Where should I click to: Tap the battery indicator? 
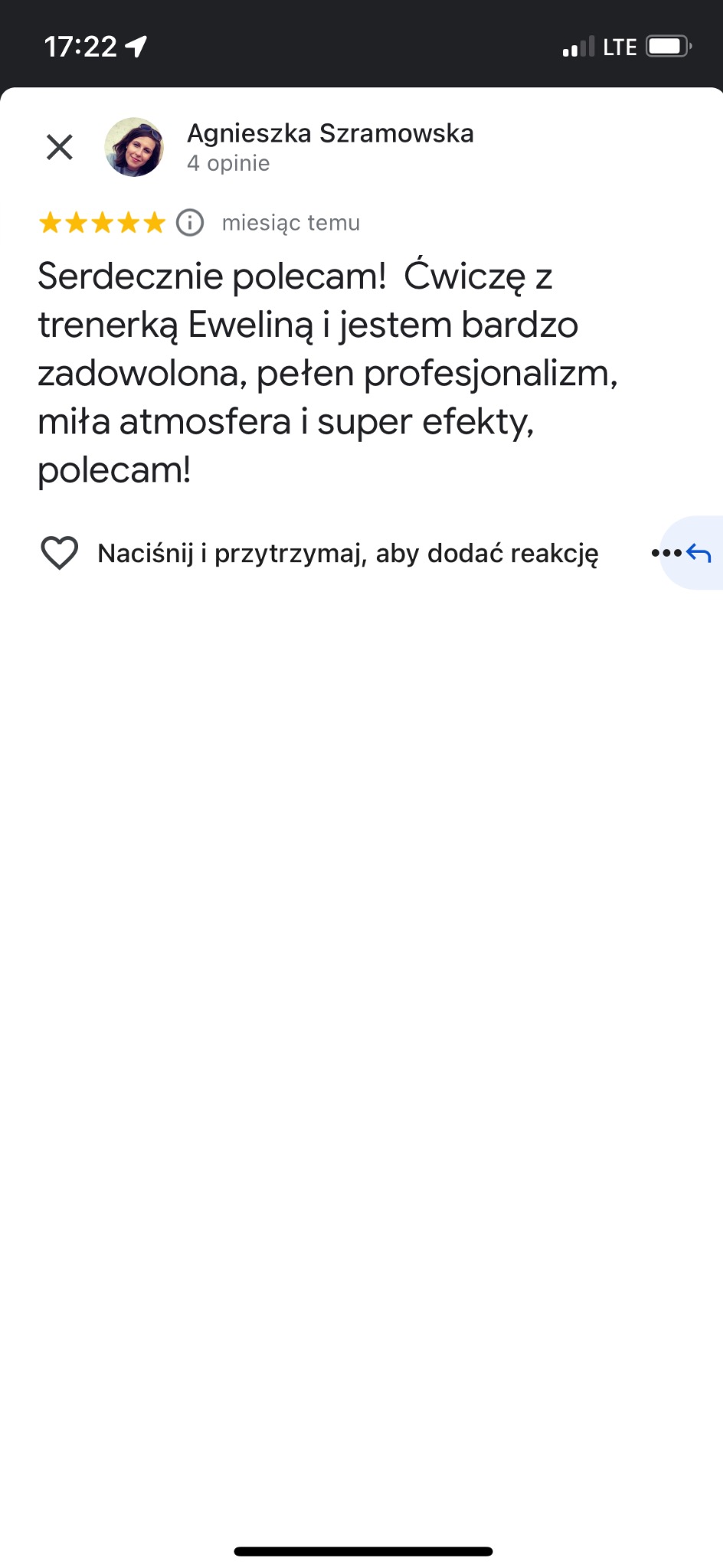pos(669,46)
